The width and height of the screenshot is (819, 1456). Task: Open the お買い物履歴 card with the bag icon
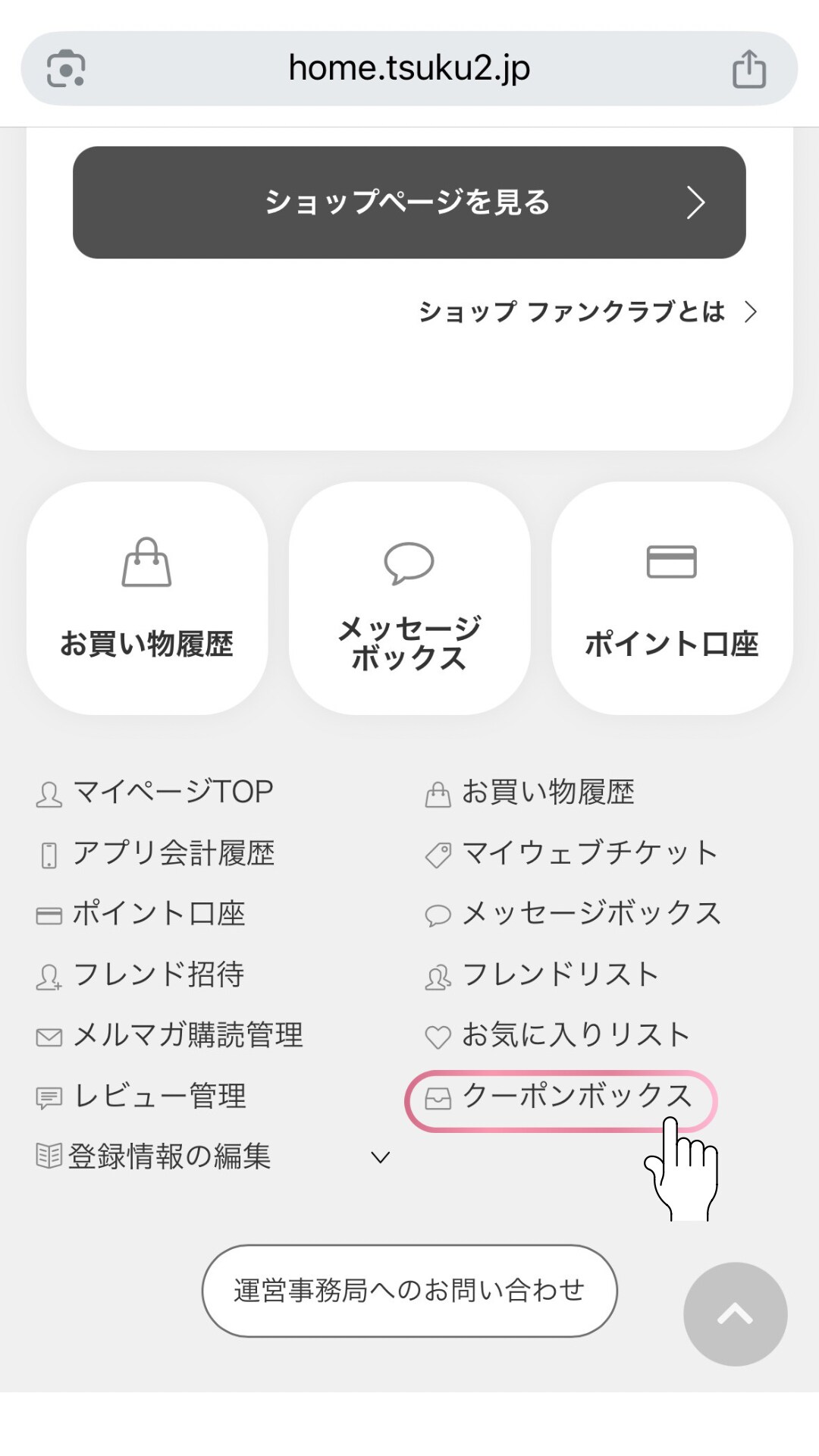(x=147, y=598)
